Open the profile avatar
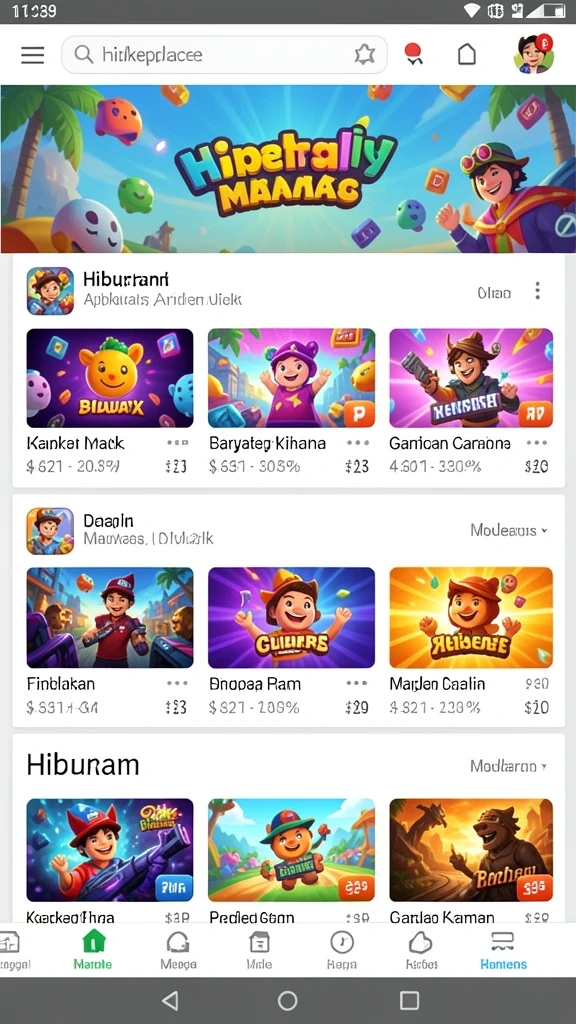 click(534, 54)
